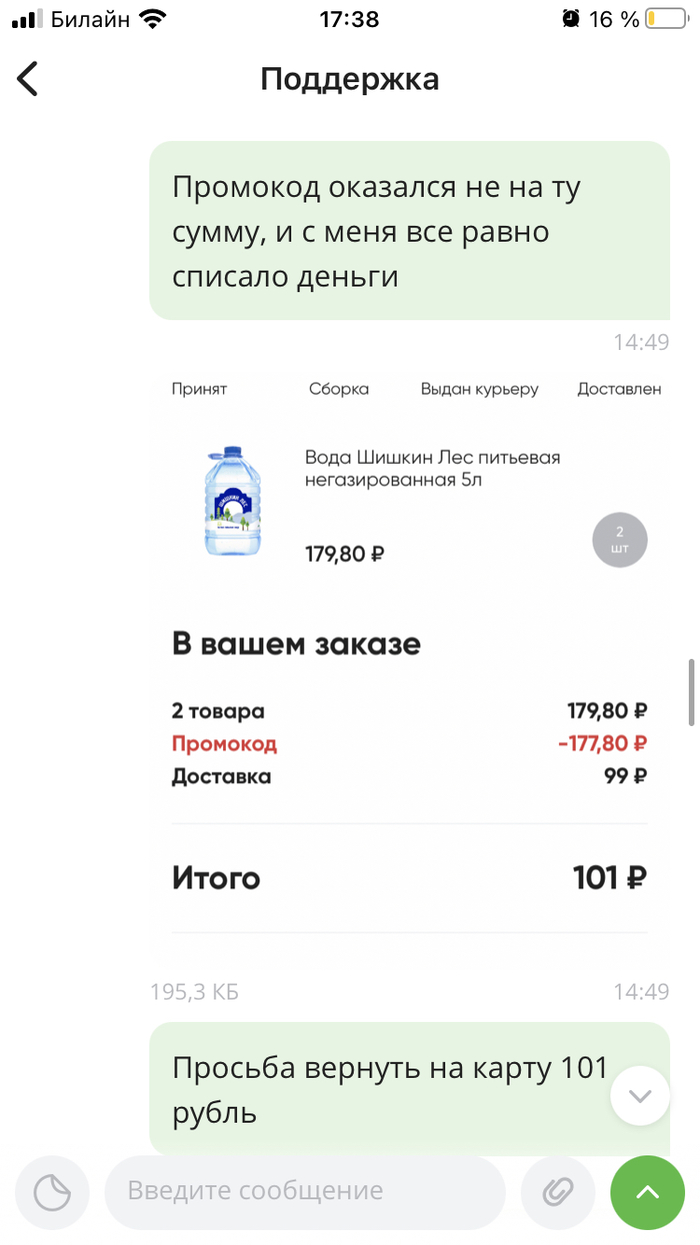Tap the Введите сообщение field
The height and width of the screenshot is (1245, 700).
[x=305, y=1192]
